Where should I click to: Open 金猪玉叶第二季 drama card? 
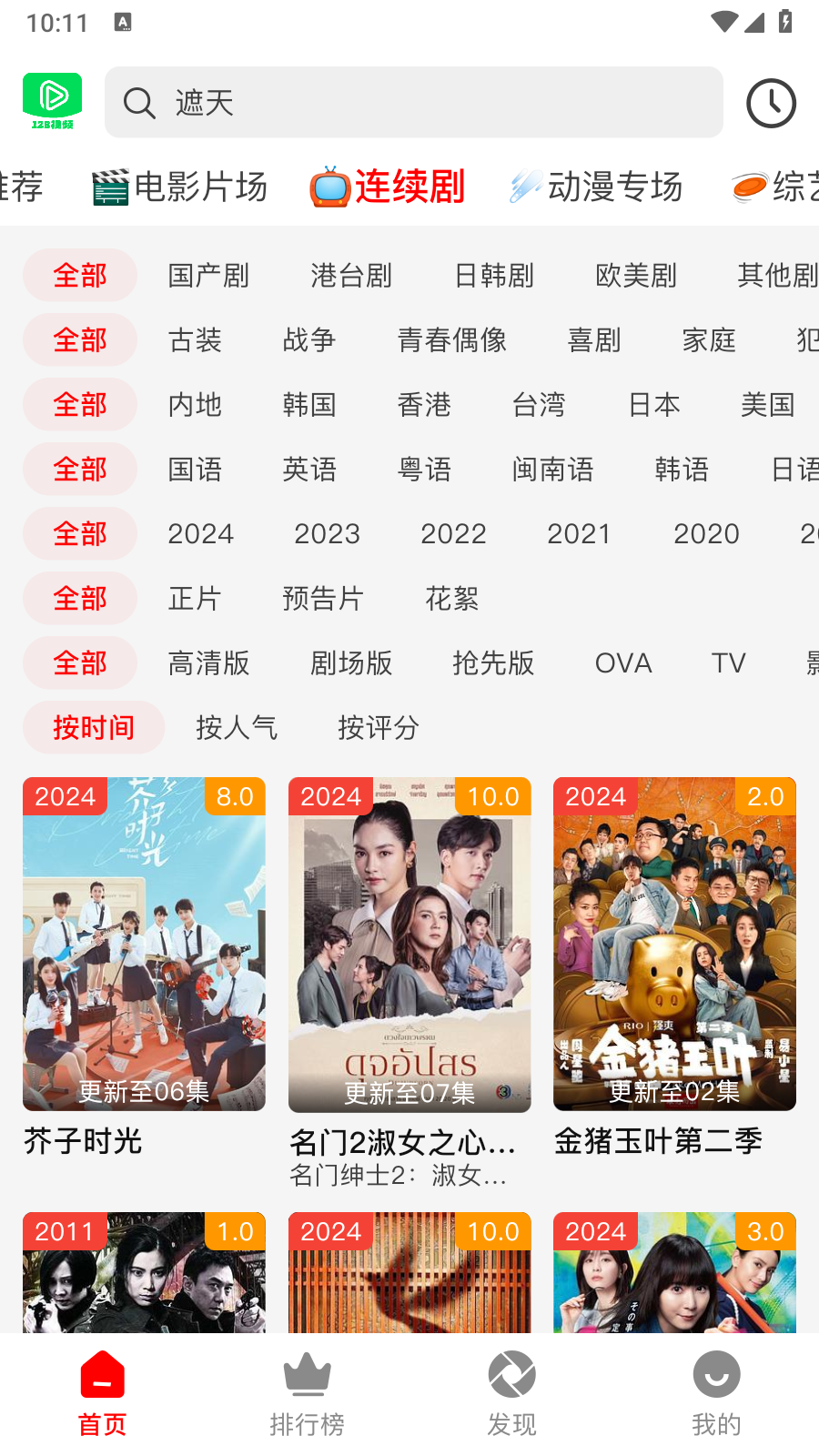click(x=674, y=944)
